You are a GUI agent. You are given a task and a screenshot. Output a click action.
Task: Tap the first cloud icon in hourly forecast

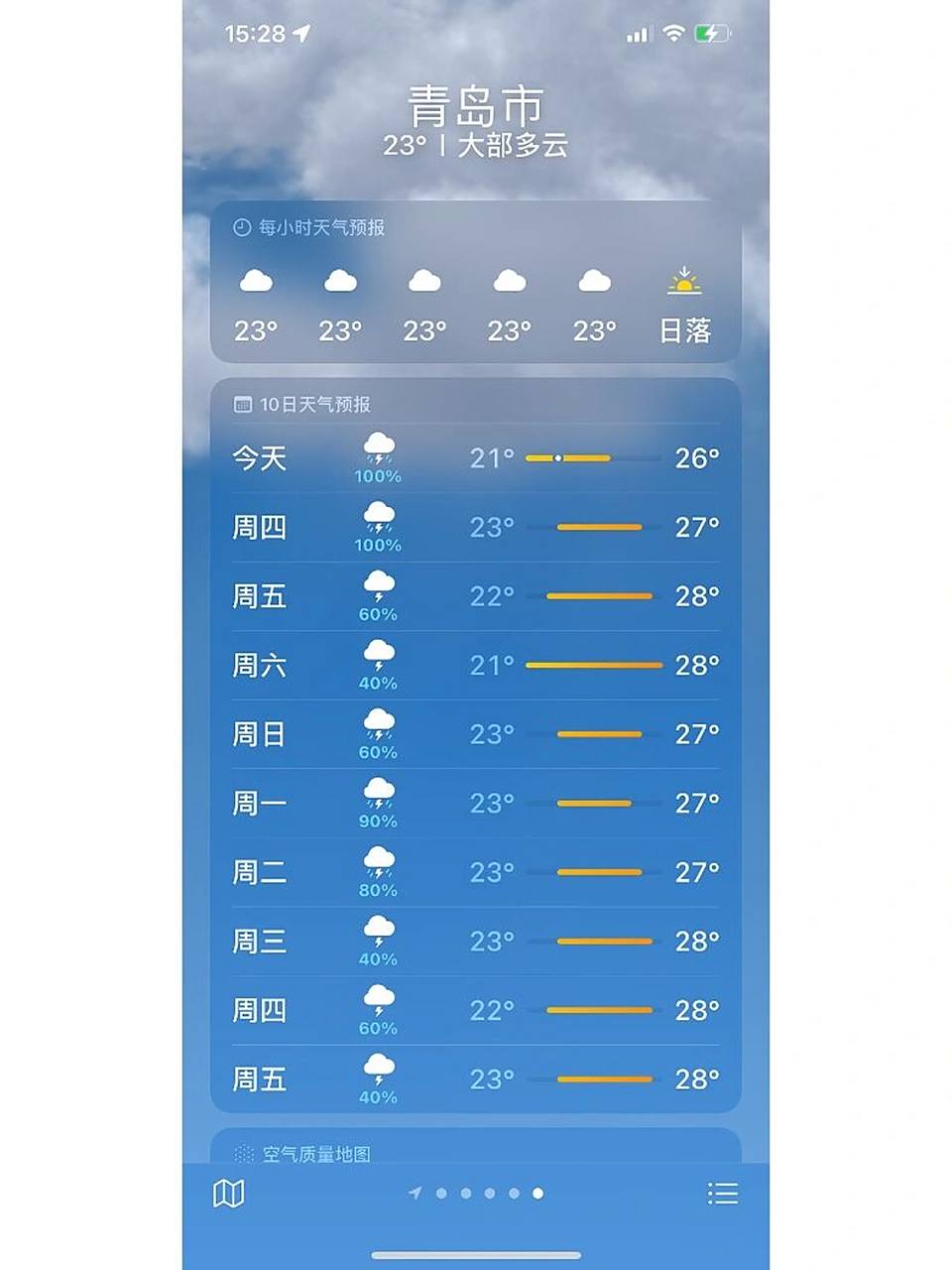pos(256,283)
